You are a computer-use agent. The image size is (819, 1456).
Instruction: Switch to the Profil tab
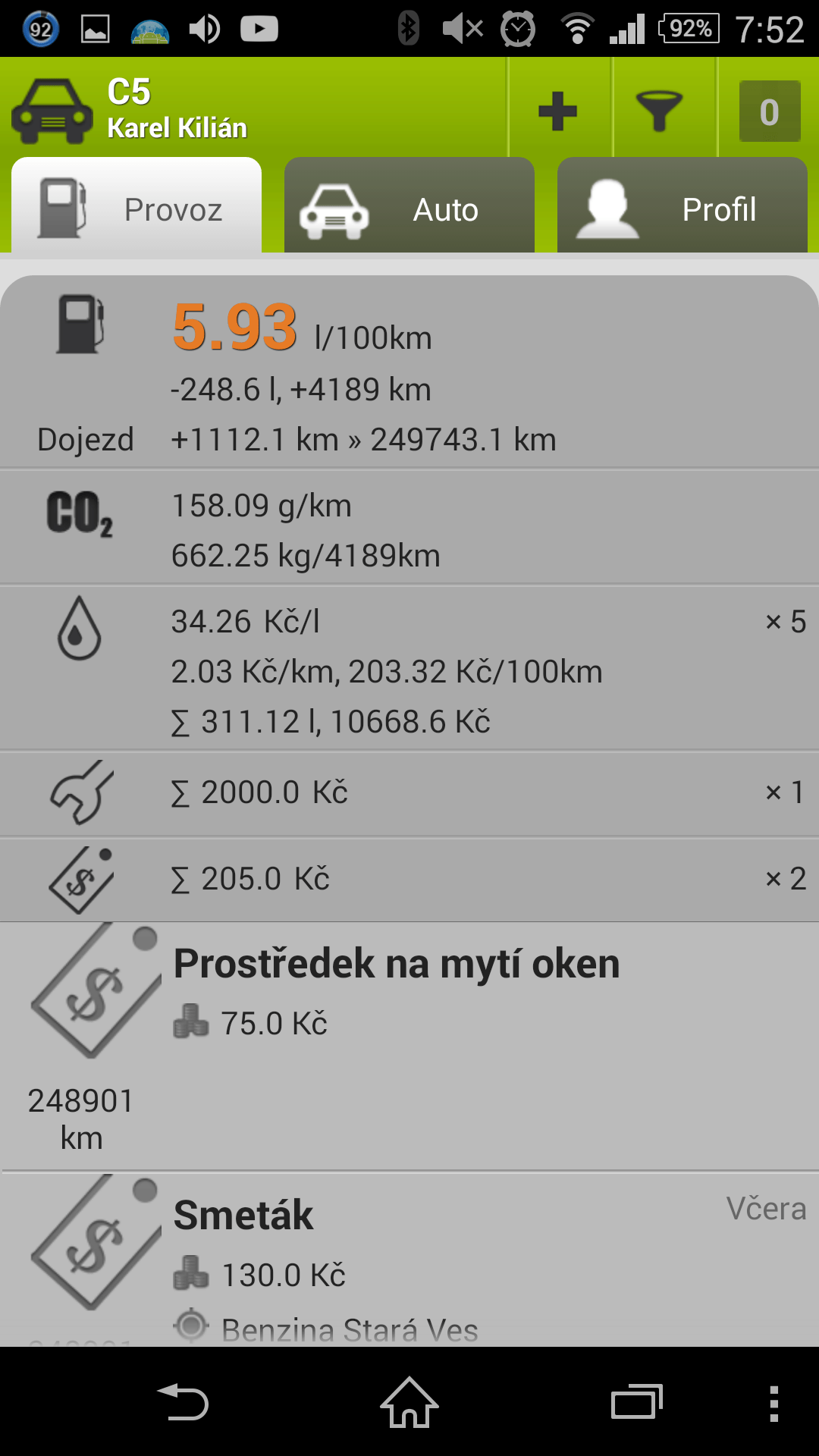click(x=682, y=205)
